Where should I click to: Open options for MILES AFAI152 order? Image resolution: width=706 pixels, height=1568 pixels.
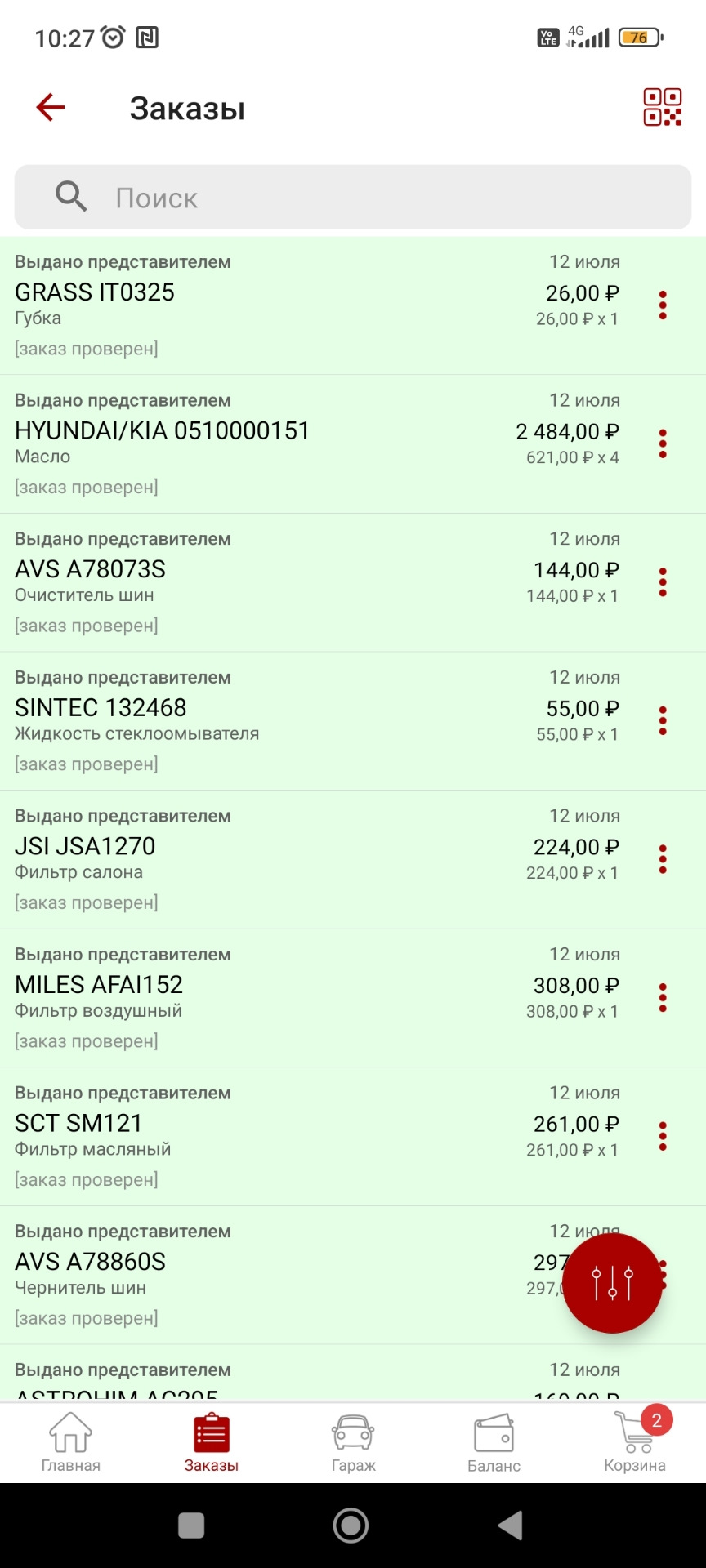point(663,997)
